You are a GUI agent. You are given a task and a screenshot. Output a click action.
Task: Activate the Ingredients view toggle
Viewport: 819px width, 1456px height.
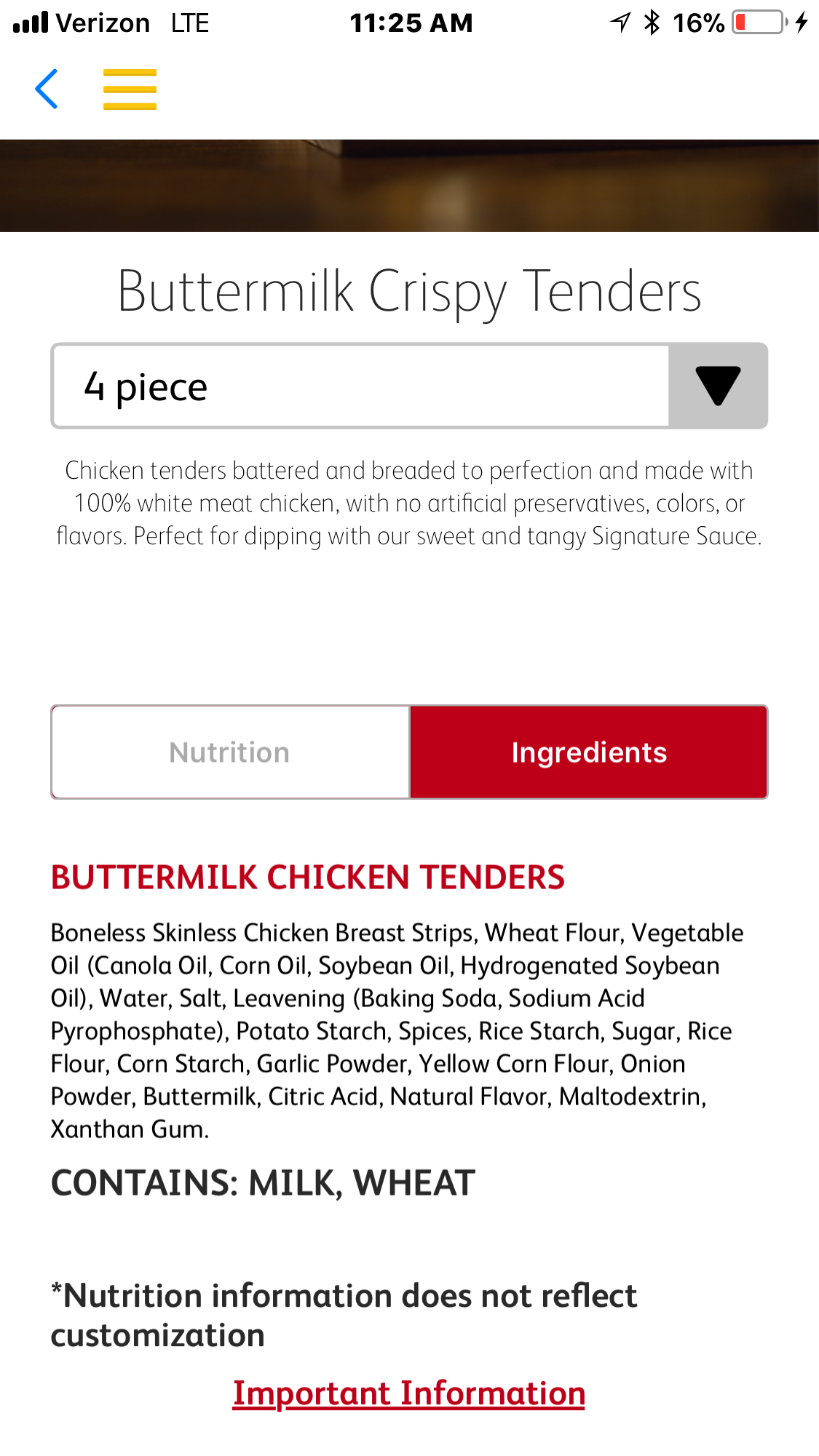tap(589, 752)
